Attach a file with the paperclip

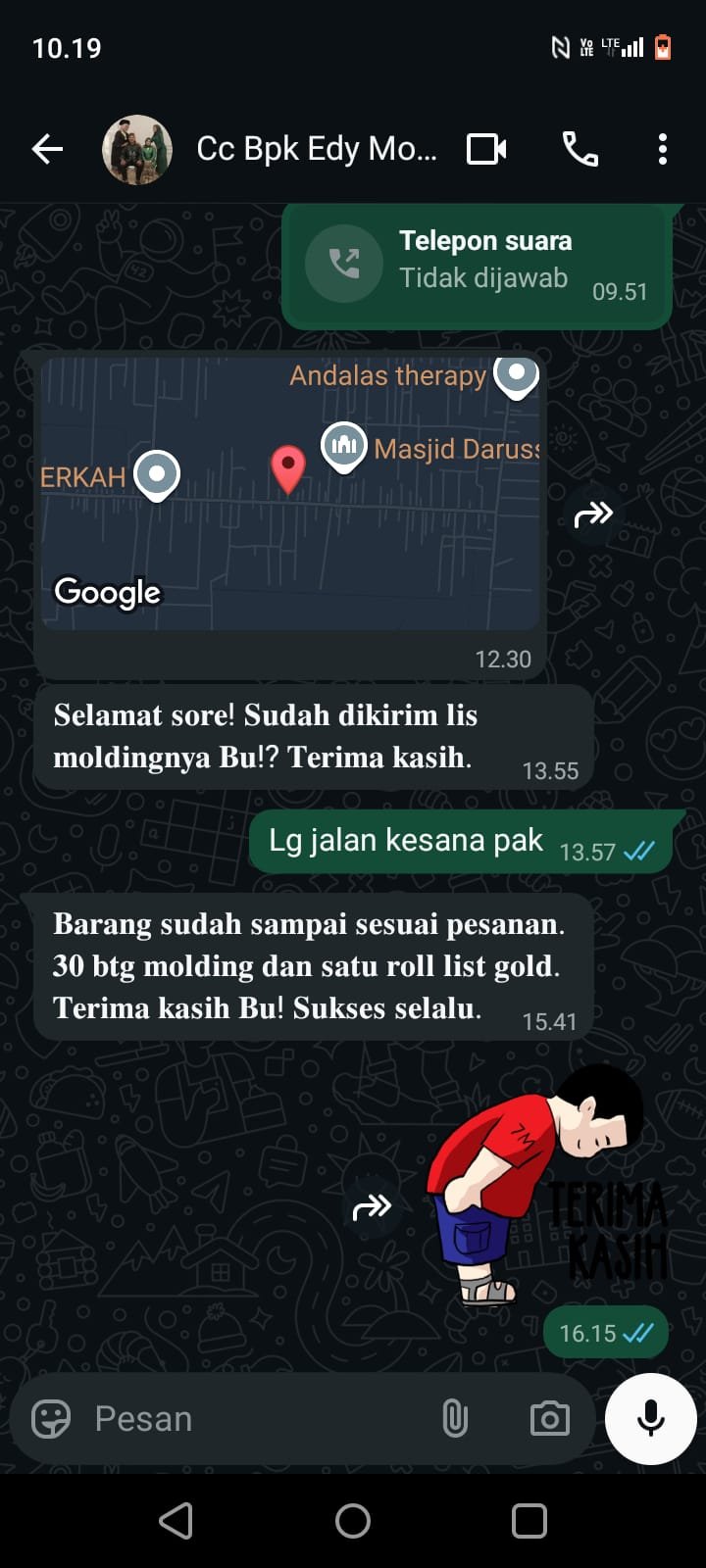point(455,1418)
